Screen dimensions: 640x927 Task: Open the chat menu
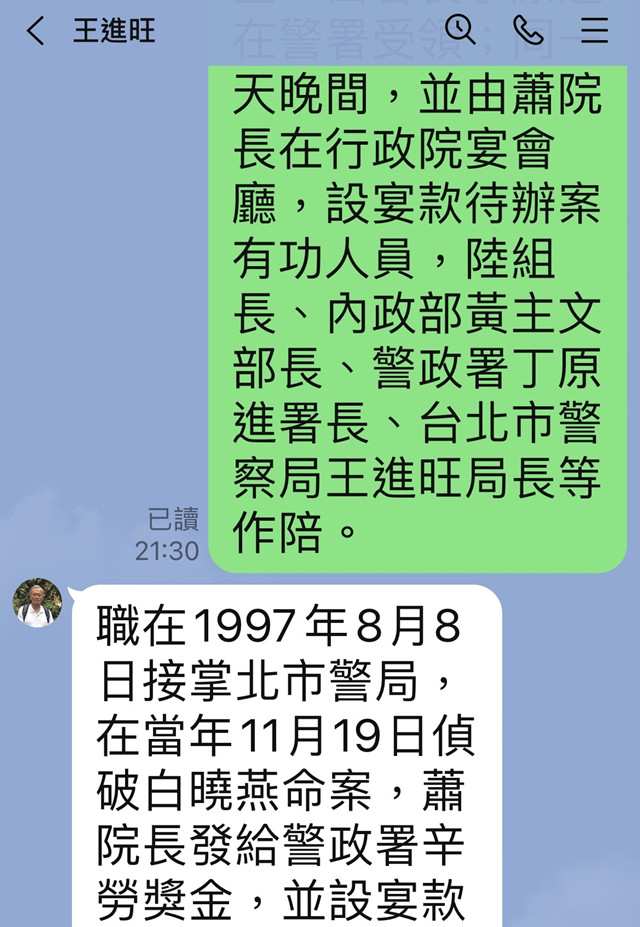click(x=594, y=31)
